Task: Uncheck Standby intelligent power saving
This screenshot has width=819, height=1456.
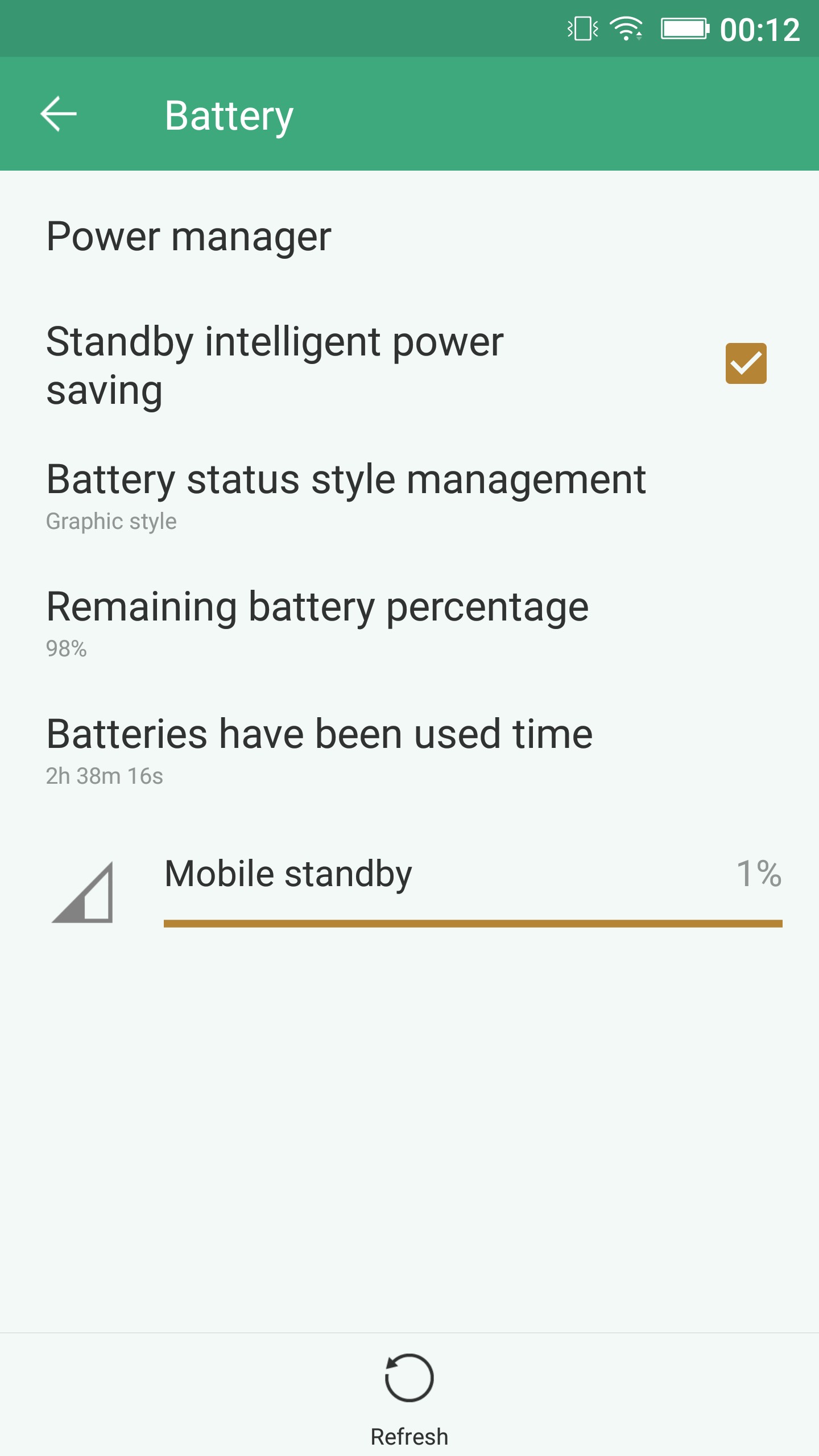Action: coord(745,363)
